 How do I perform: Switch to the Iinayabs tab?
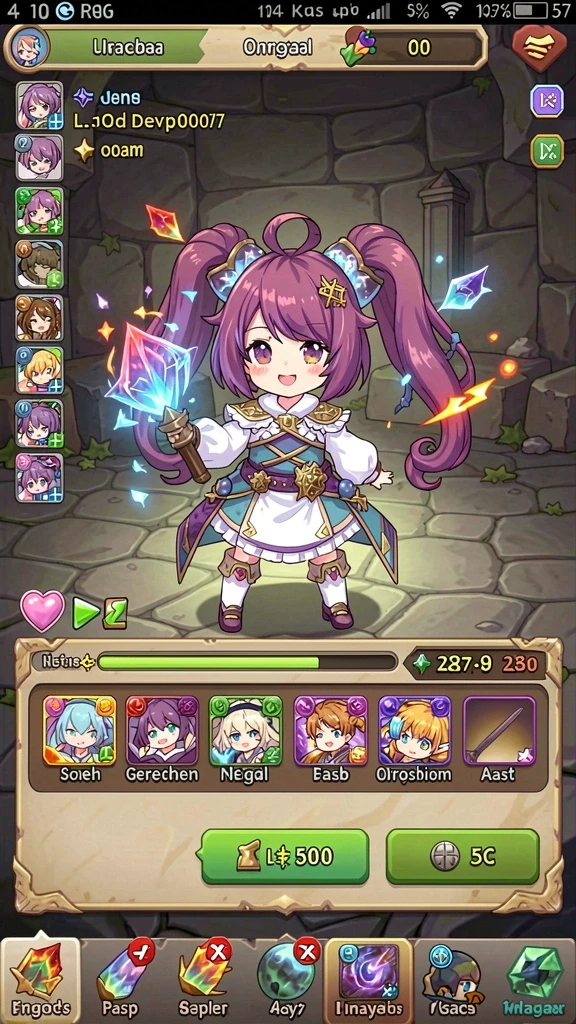click(369, 980)
